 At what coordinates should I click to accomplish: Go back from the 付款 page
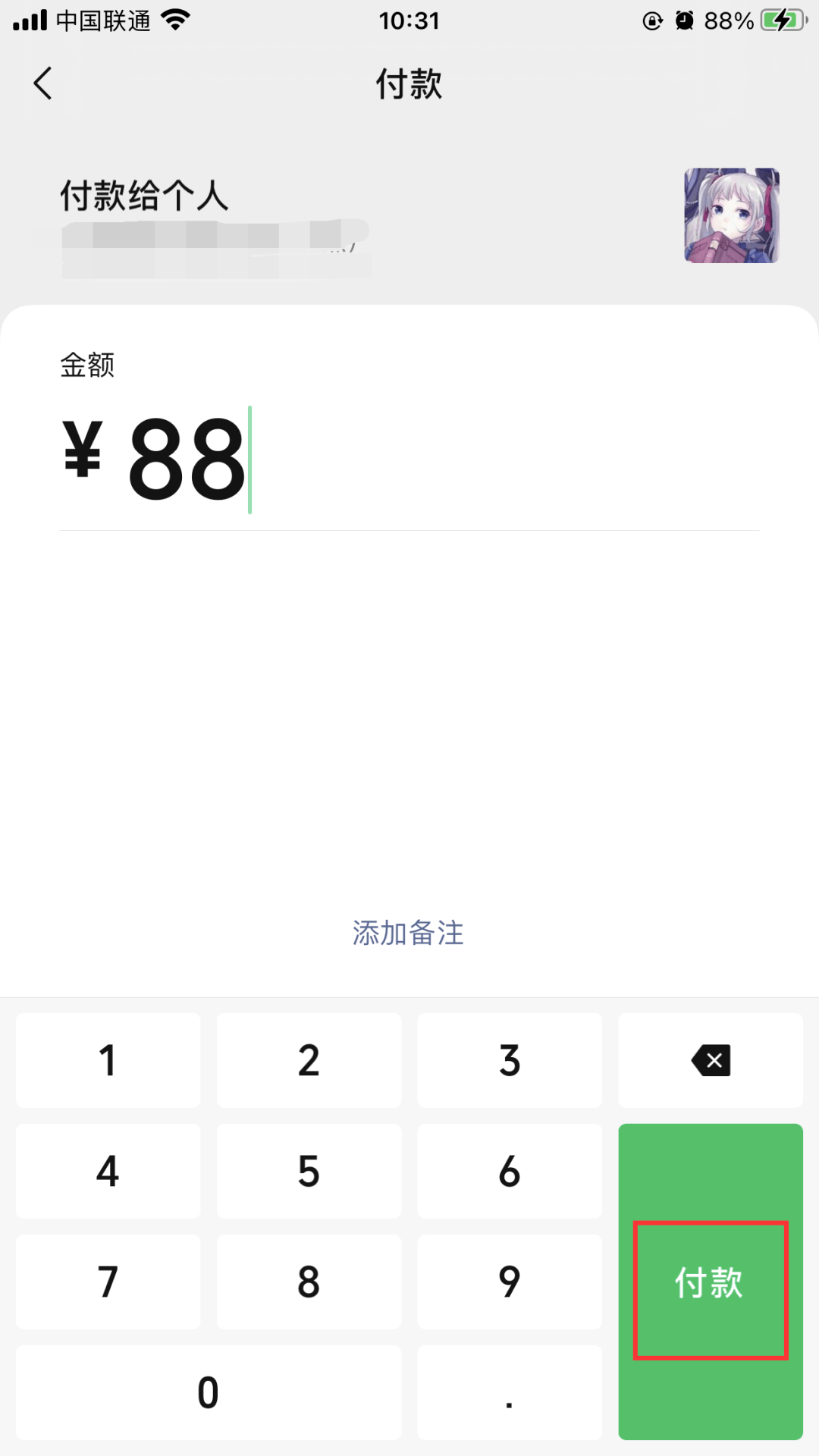pos(43,83)
